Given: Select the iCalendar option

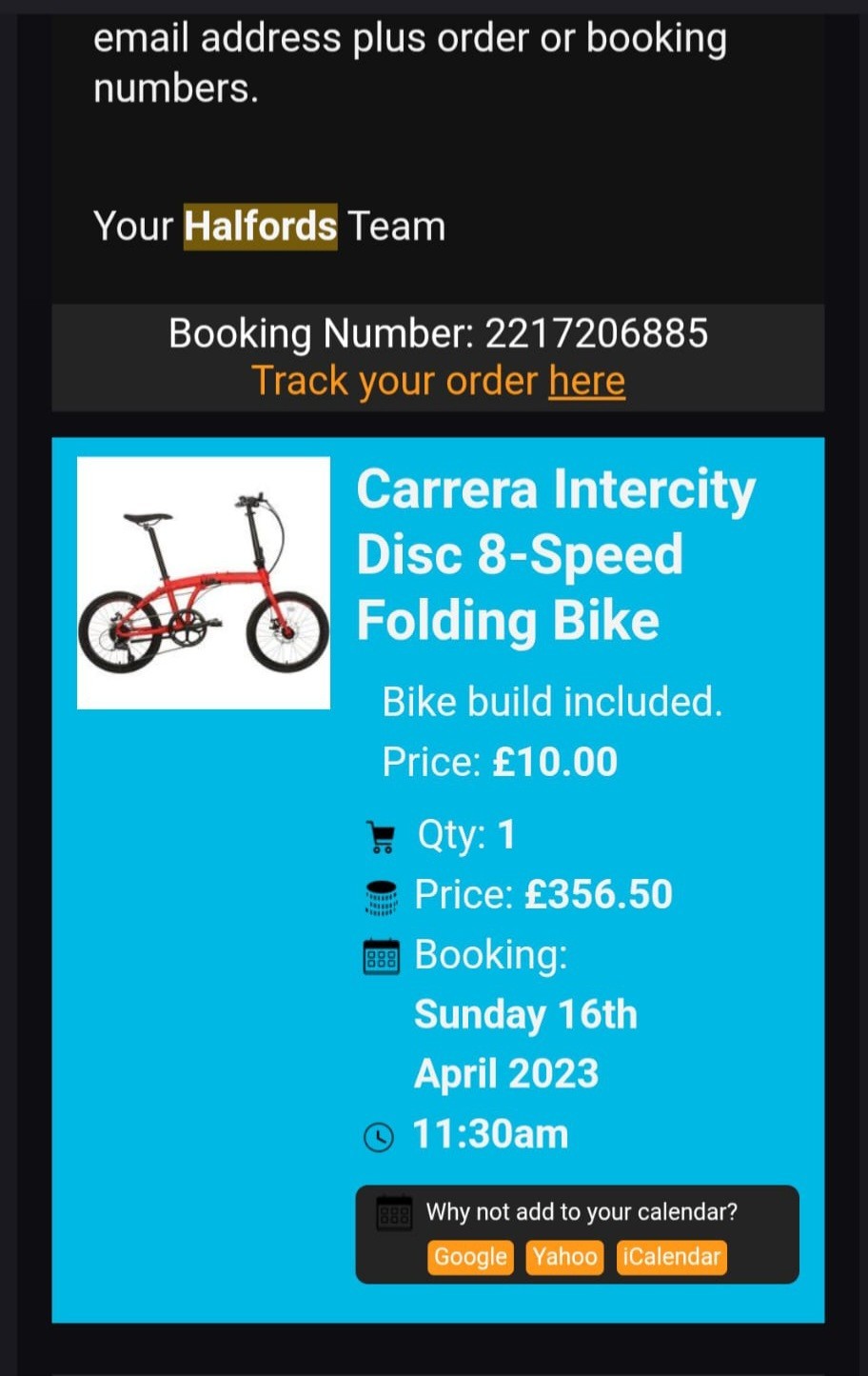Looking at the screenshot, I should click(x=671, y=1257).
